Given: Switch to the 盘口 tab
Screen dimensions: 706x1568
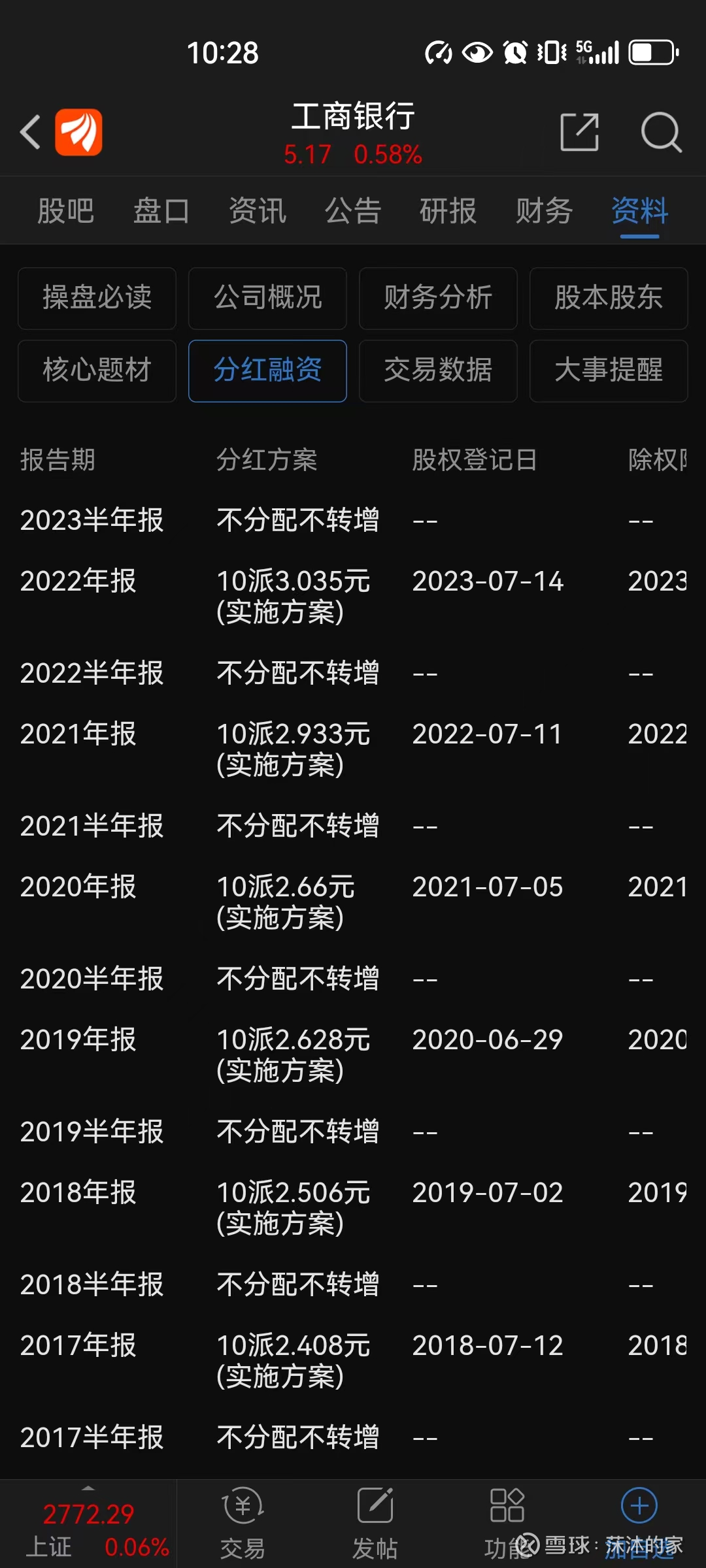Looking at the screenshot, I should (x=161, y=211).
